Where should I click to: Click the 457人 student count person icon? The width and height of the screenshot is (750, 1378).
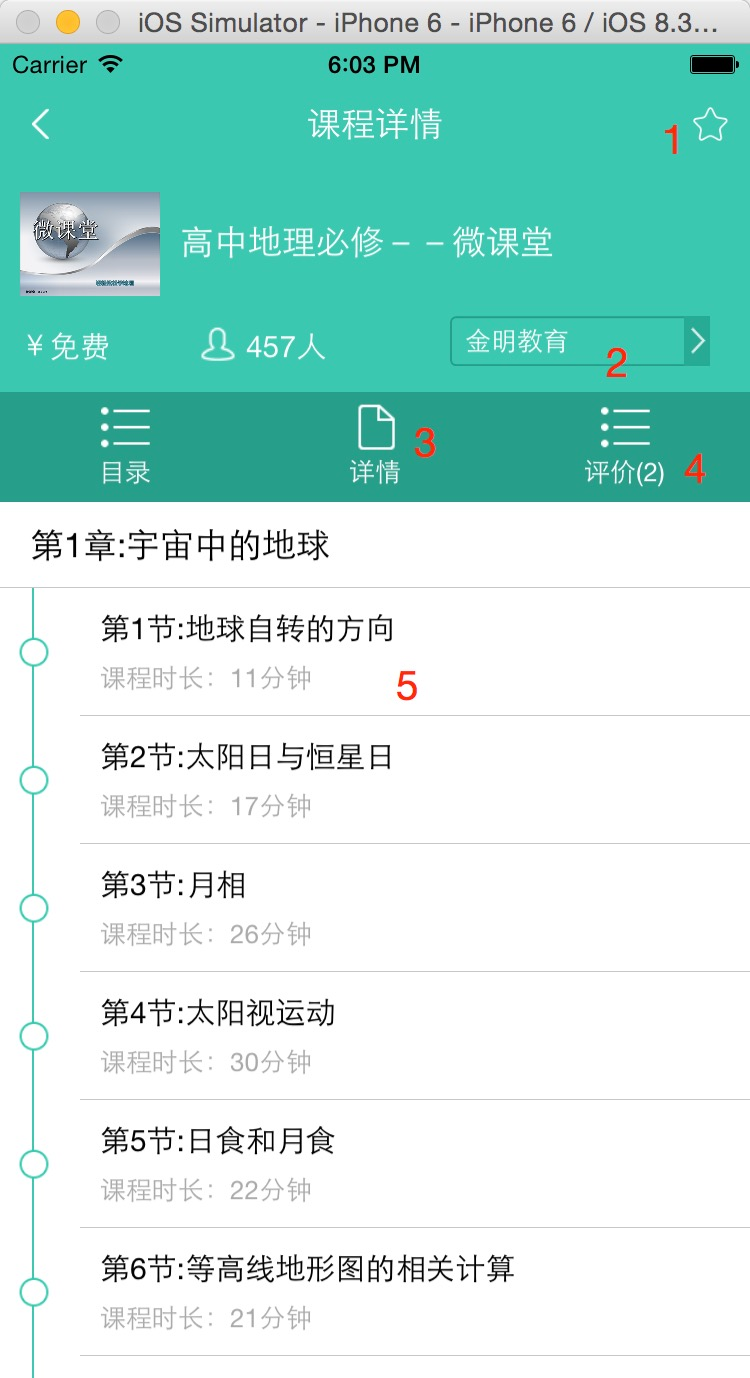pyautogui.click(x=218, y=345)
